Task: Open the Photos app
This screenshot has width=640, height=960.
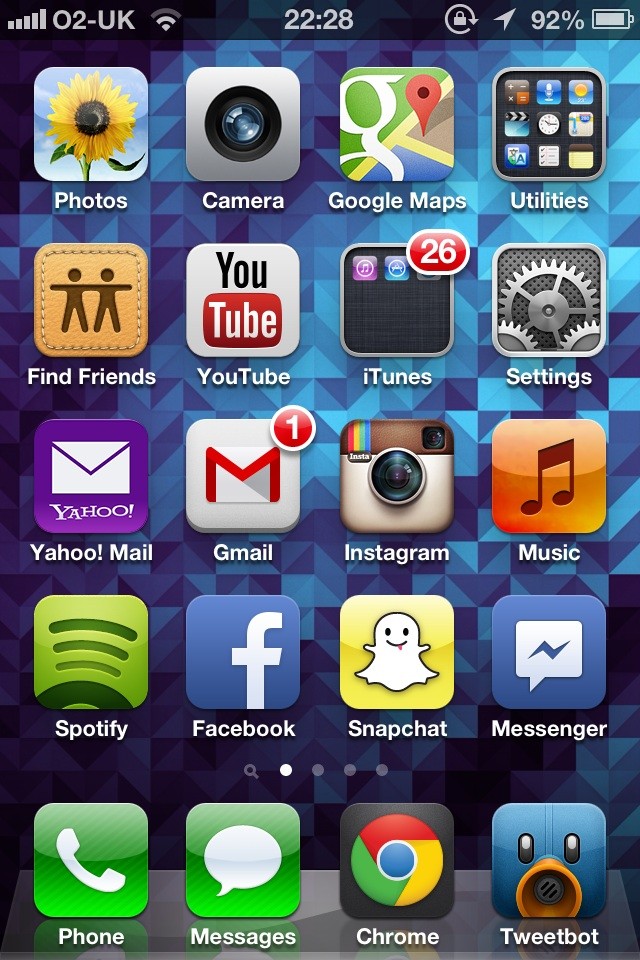Action: [91, 124]
